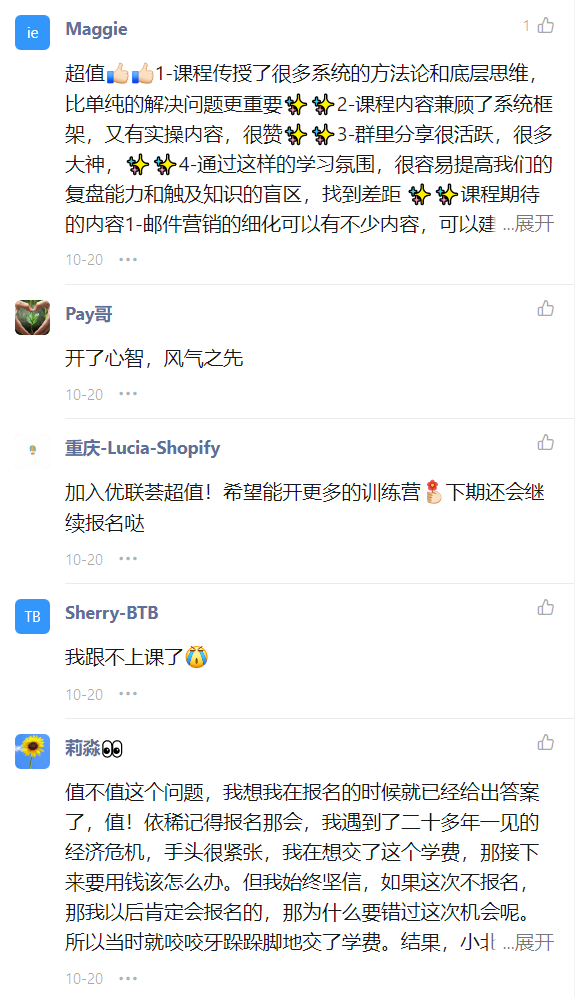Screen dimensions: 575x997
Task: Open more options under 莉淼's comment
Action: [x=128, y=979]
